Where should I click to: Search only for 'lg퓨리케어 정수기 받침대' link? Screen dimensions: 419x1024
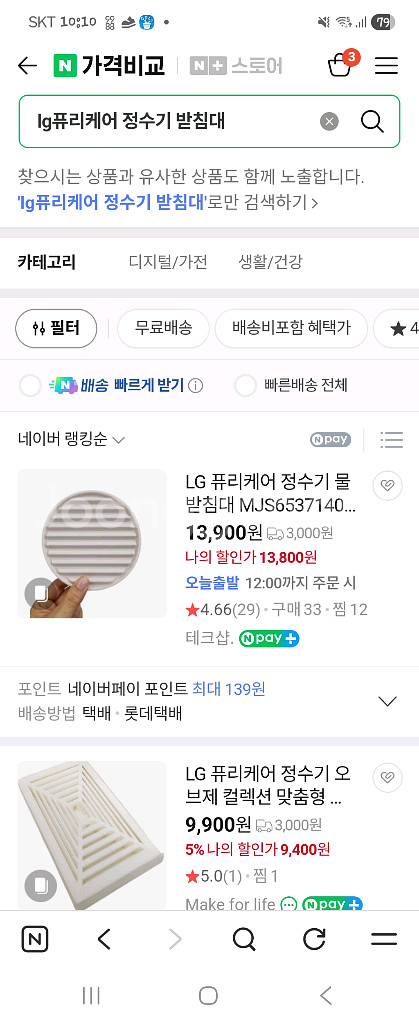[x=168, y=202]
